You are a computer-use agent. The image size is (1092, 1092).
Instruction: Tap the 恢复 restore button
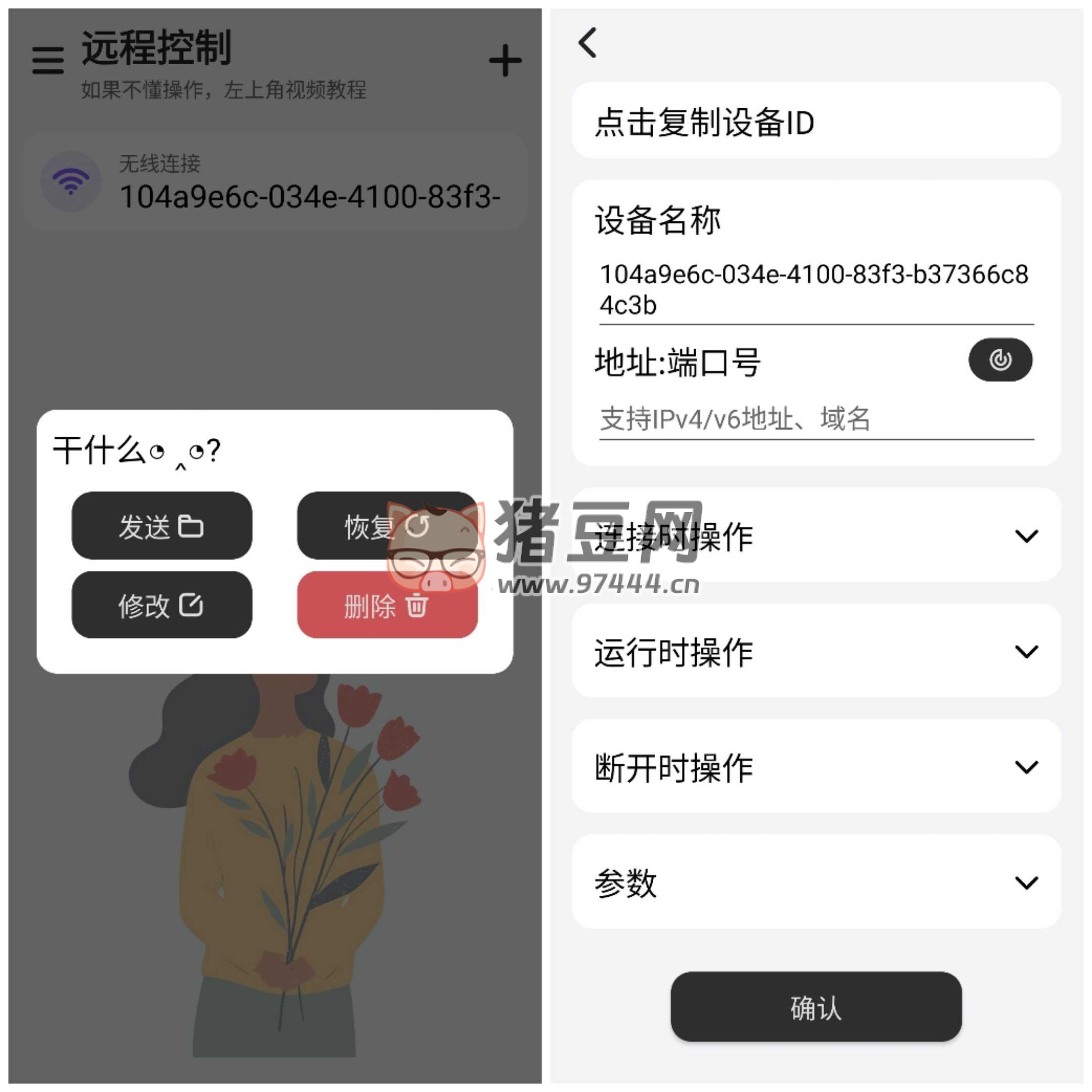[x=387, y=526]
